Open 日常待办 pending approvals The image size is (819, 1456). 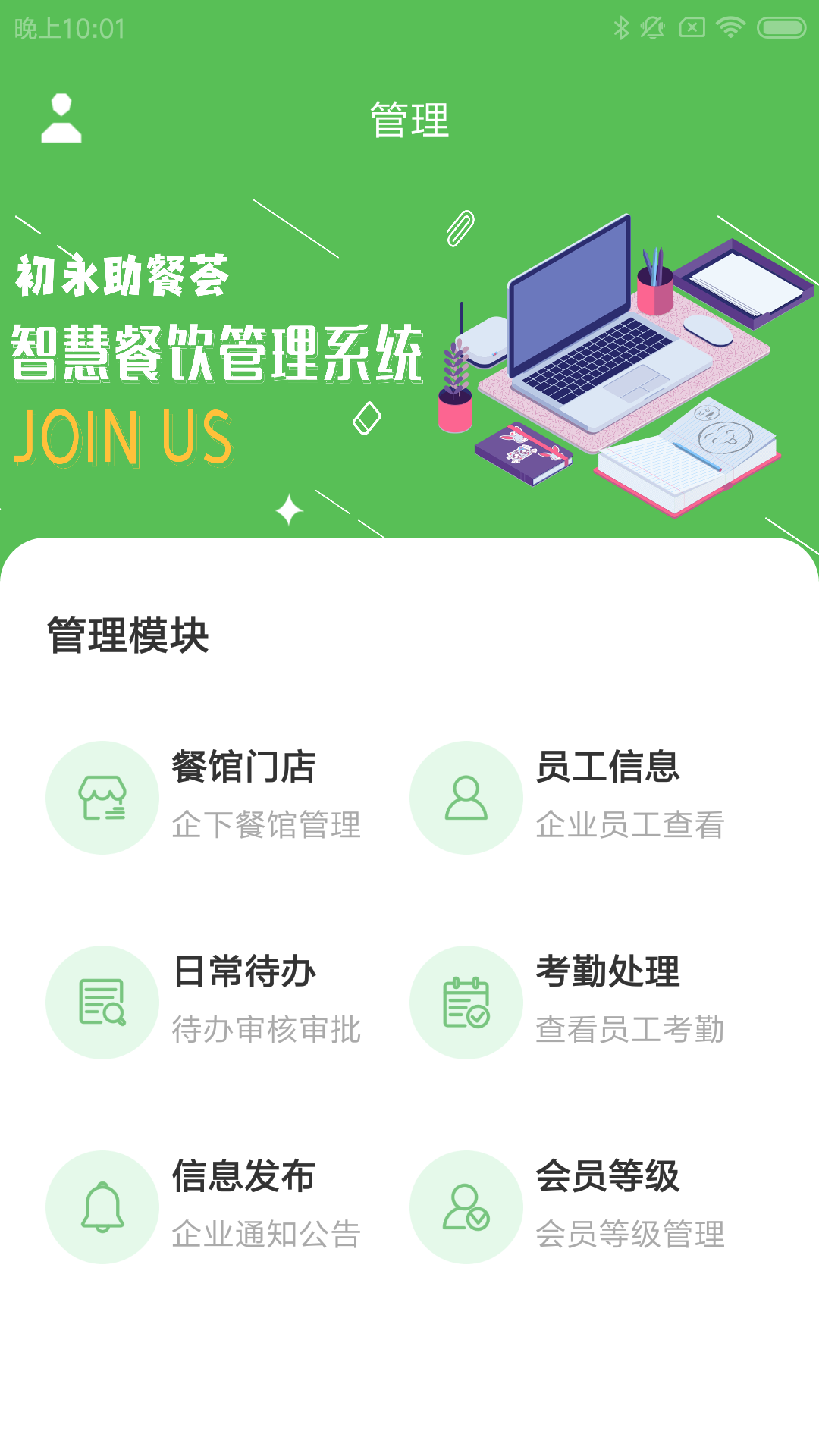[205, 1002]
